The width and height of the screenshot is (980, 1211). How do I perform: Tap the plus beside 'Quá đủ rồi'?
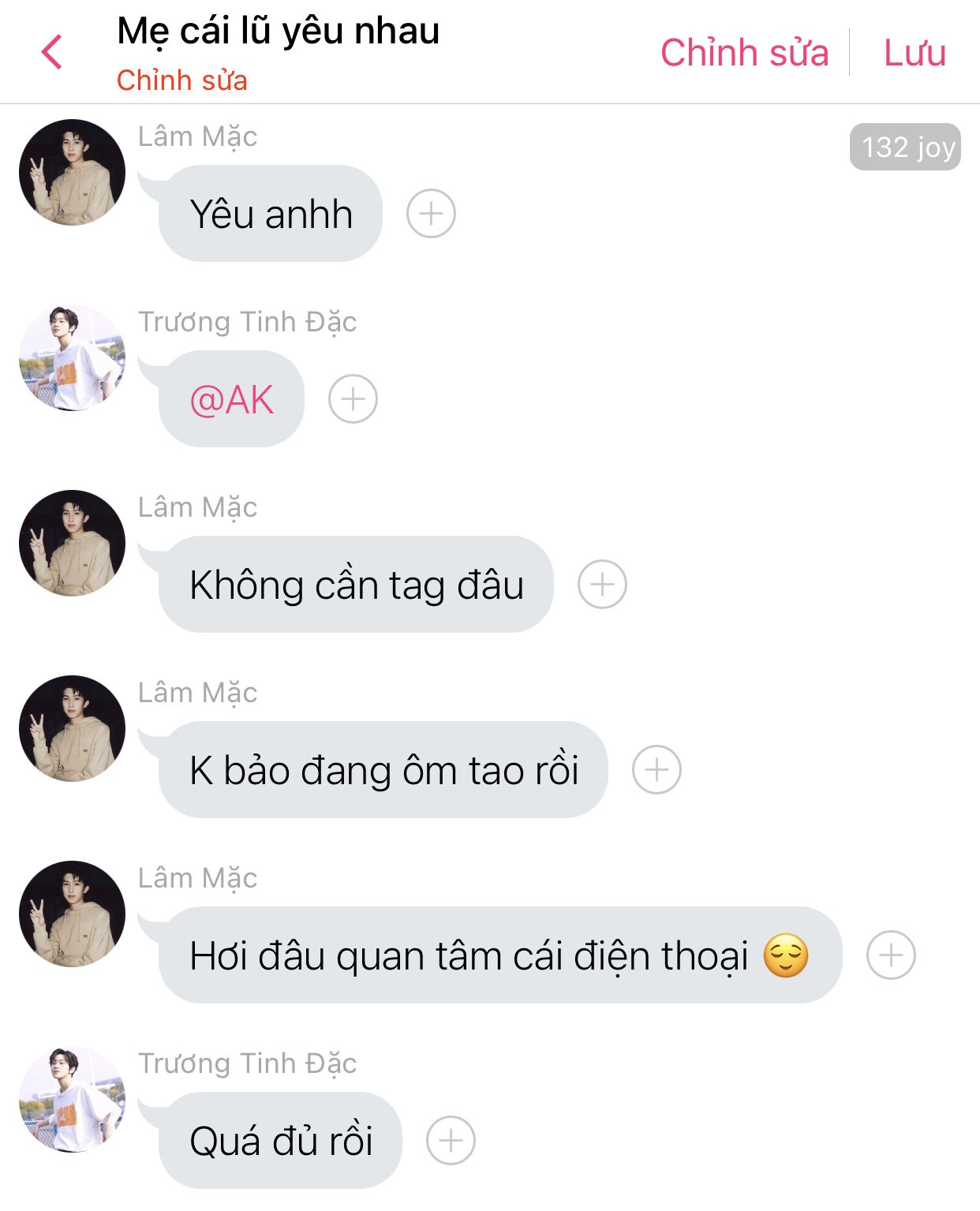[x=451, y=1141]
